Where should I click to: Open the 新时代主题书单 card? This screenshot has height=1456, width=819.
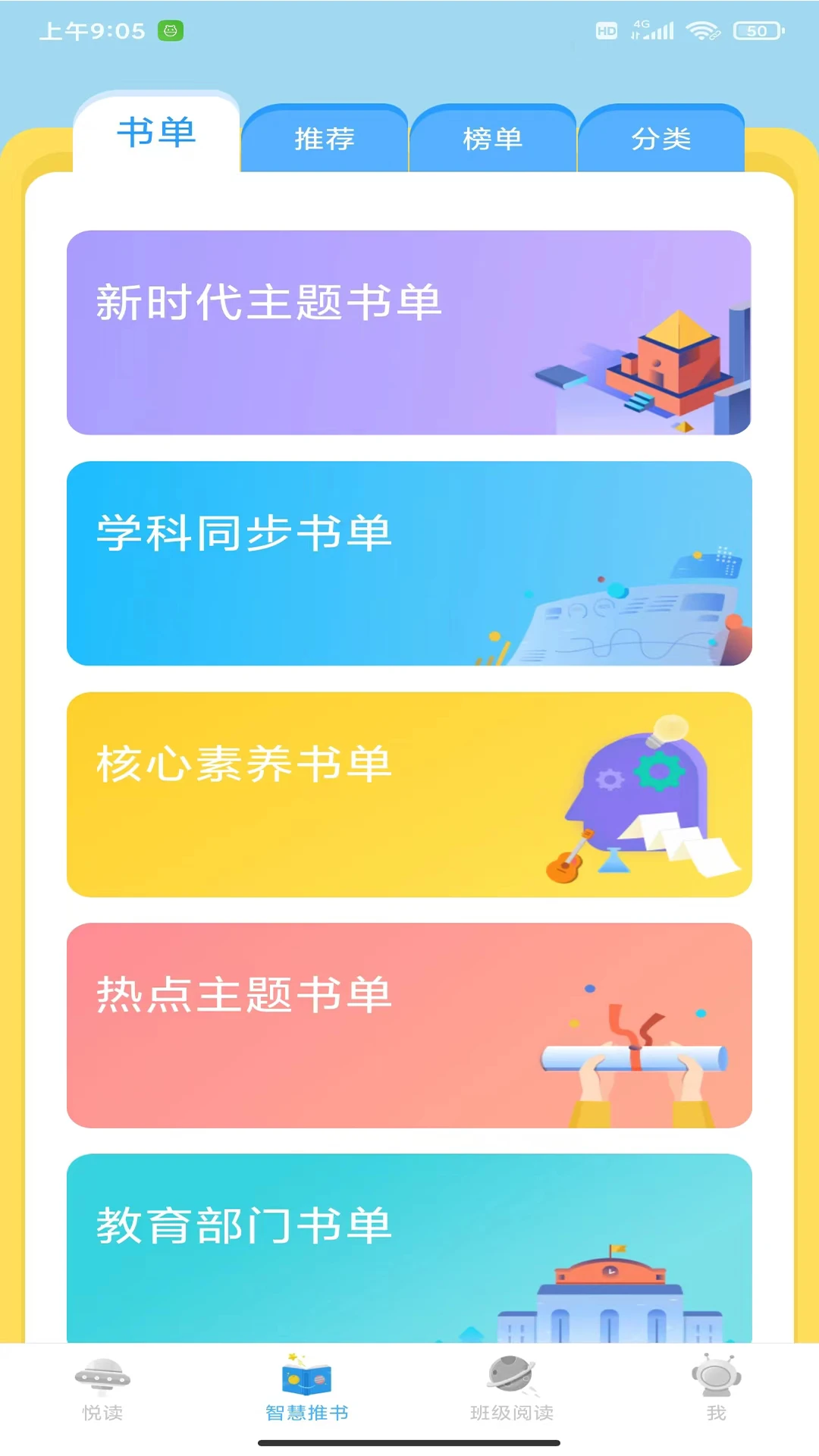click(x=409, y=333)
